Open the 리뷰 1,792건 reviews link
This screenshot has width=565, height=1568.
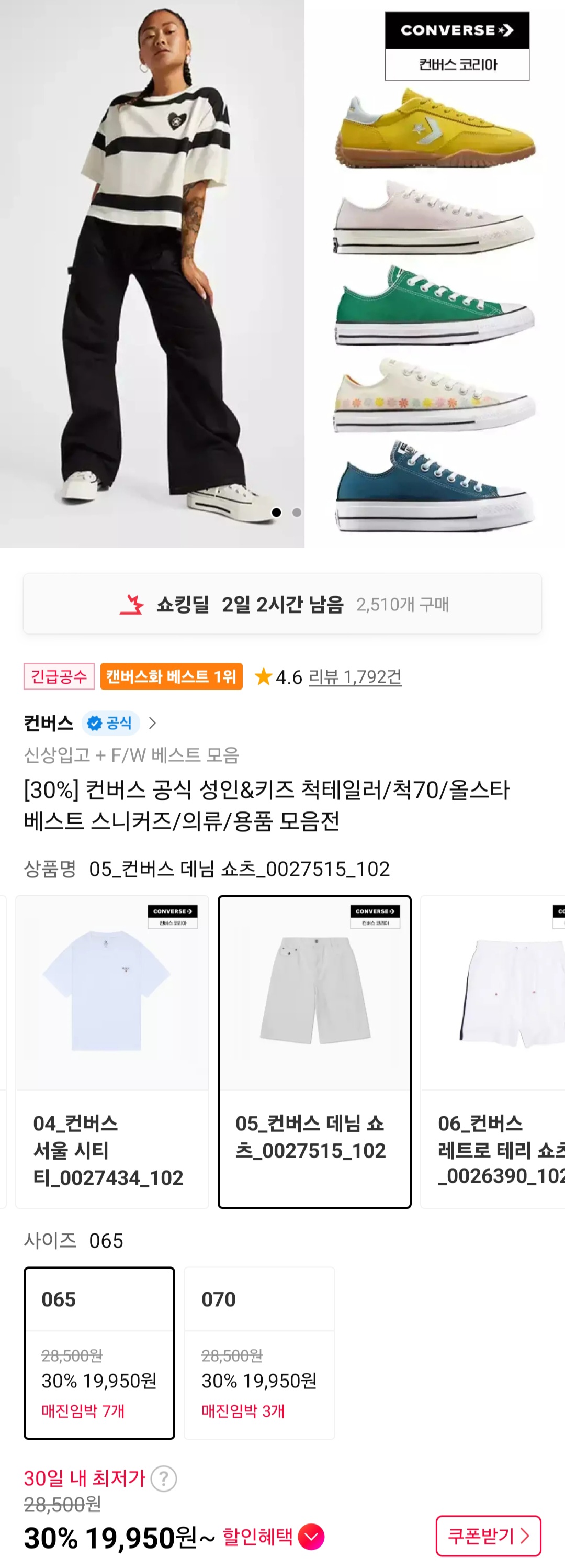pyautogui.click(x=355, y=676)
